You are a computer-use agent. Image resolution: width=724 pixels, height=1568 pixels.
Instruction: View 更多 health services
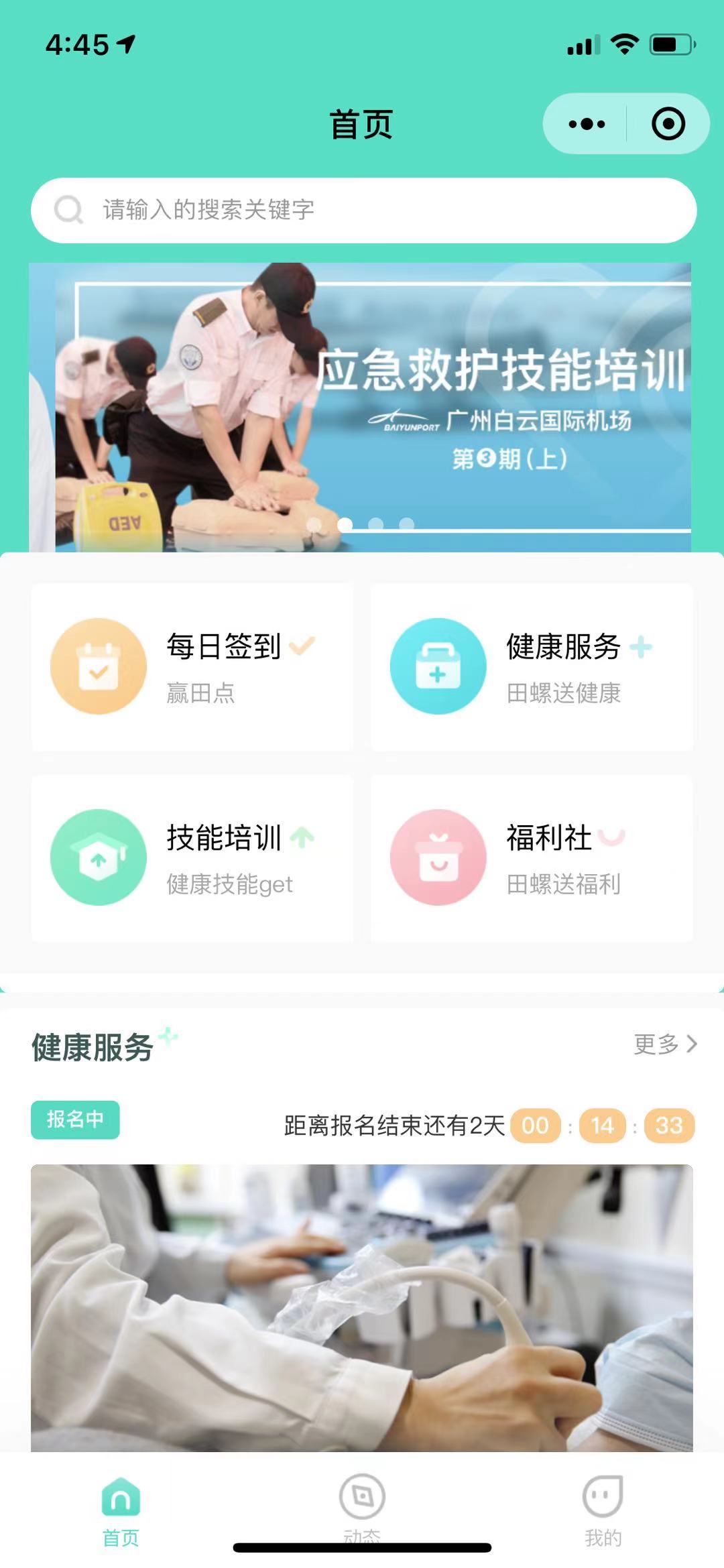point(665,1044)
